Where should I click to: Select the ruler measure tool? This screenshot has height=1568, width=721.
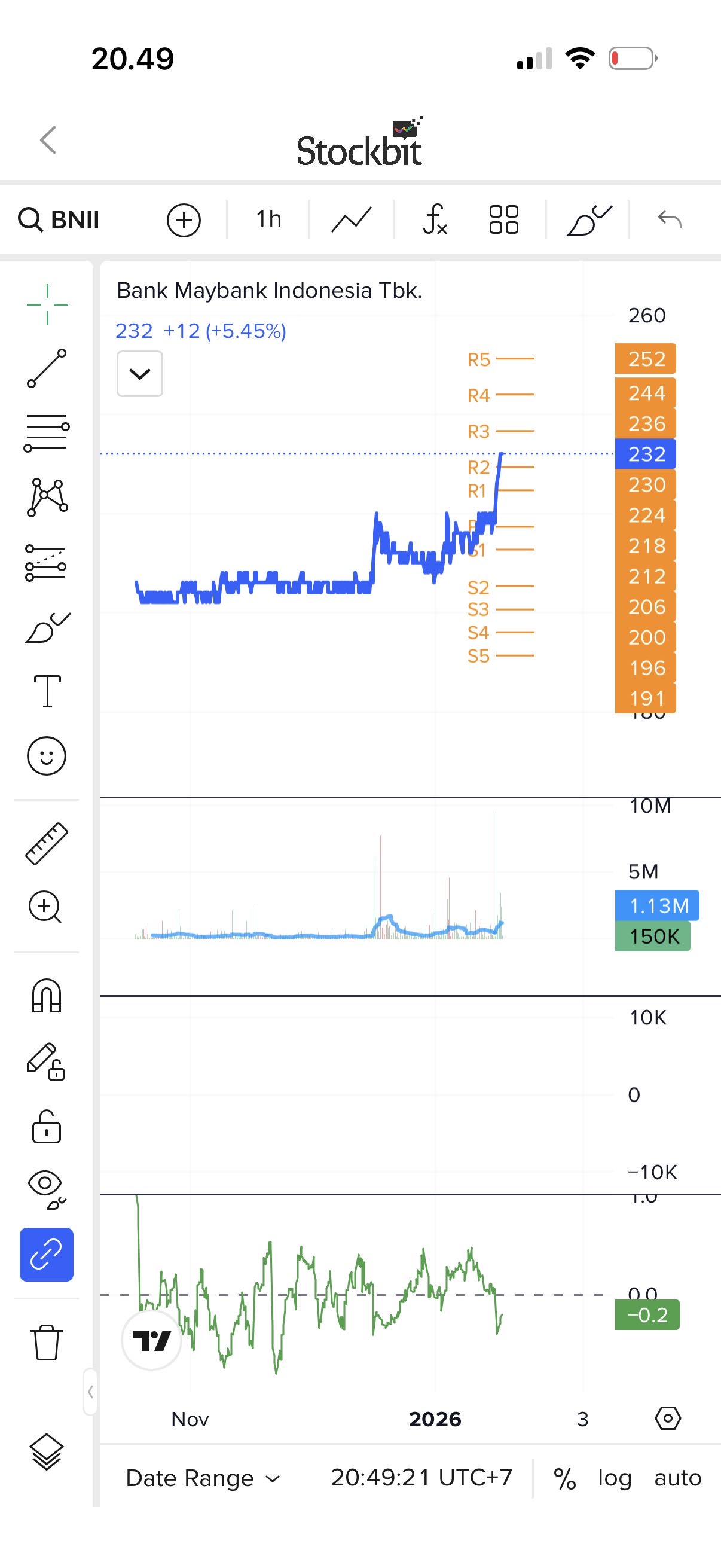click(x=47, y=844)
